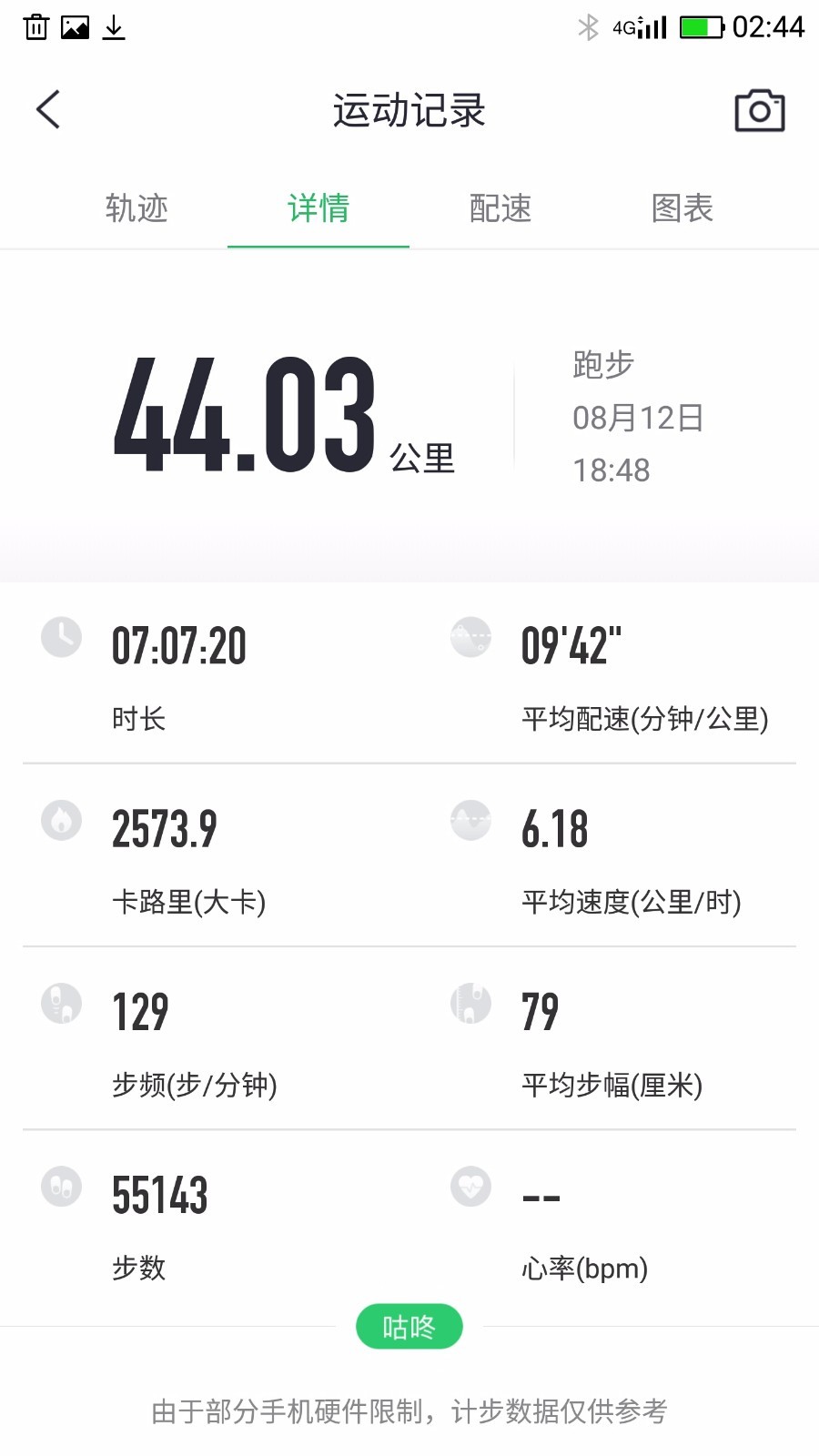Screen dimensions: 819x1456
Task: View the 图表 tab
Action: pyautogui.click(x=682, y=208)
